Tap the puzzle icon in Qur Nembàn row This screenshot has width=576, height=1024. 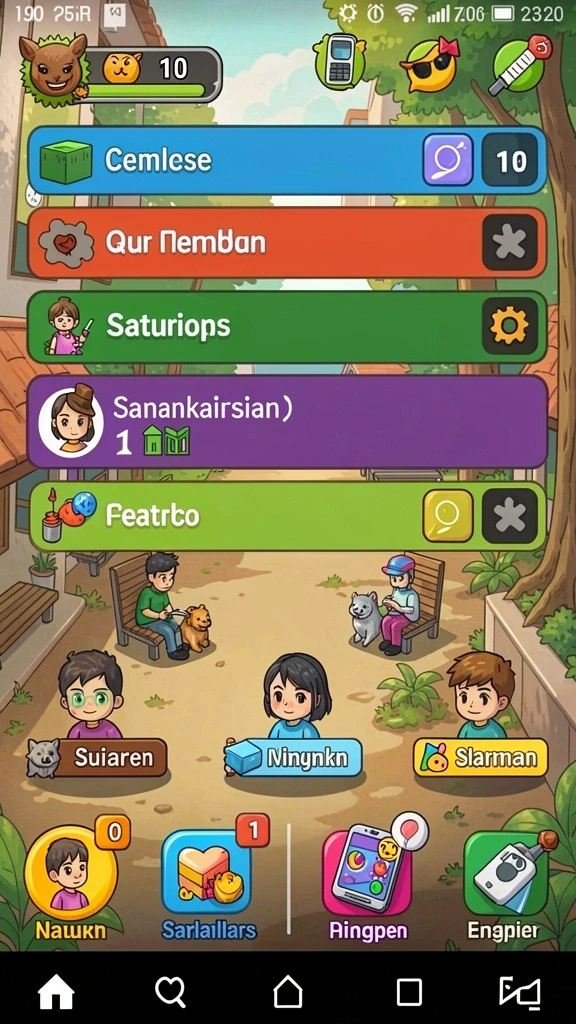(x=510, y=242)
